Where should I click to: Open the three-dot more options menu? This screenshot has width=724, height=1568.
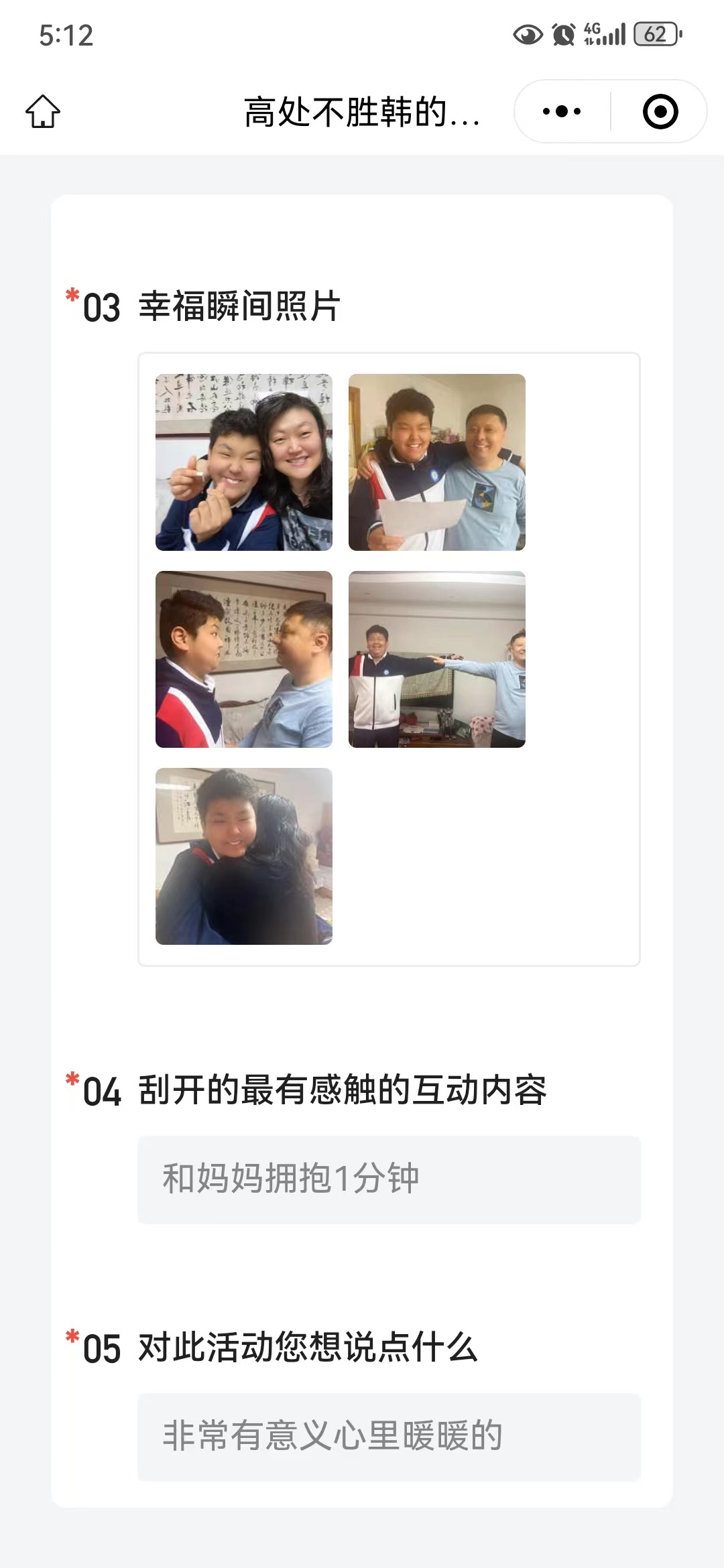(562, 111)
